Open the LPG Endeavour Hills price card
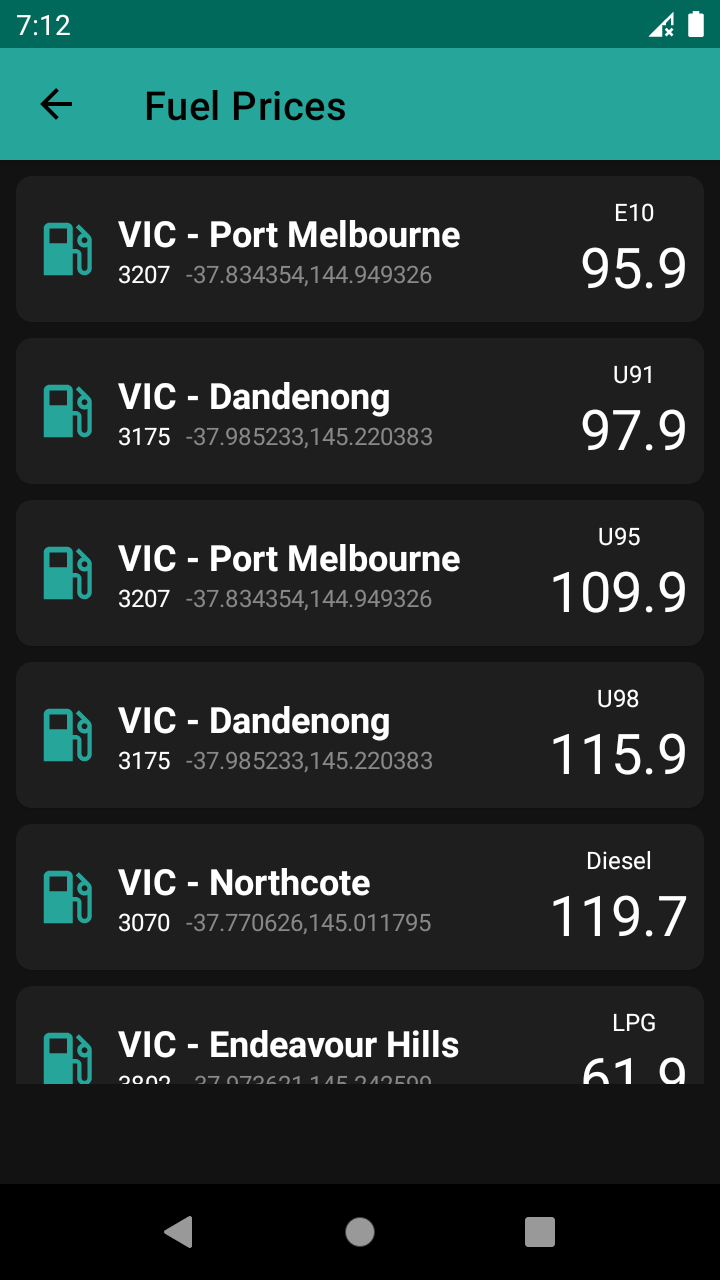720x1280 pixels. pyautogui.click(x=360, y=1035)
